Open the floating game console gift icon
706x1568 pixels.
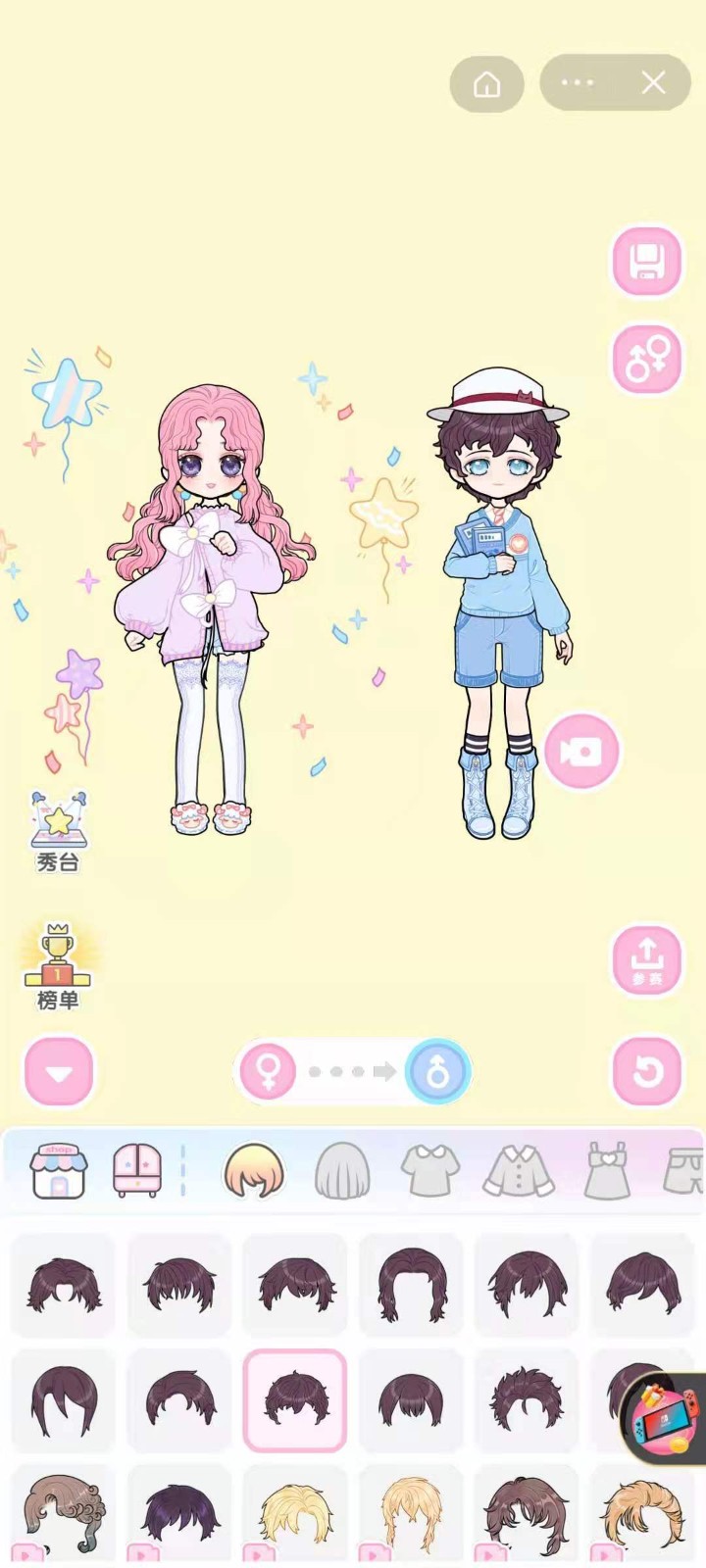pos(663,1416)
